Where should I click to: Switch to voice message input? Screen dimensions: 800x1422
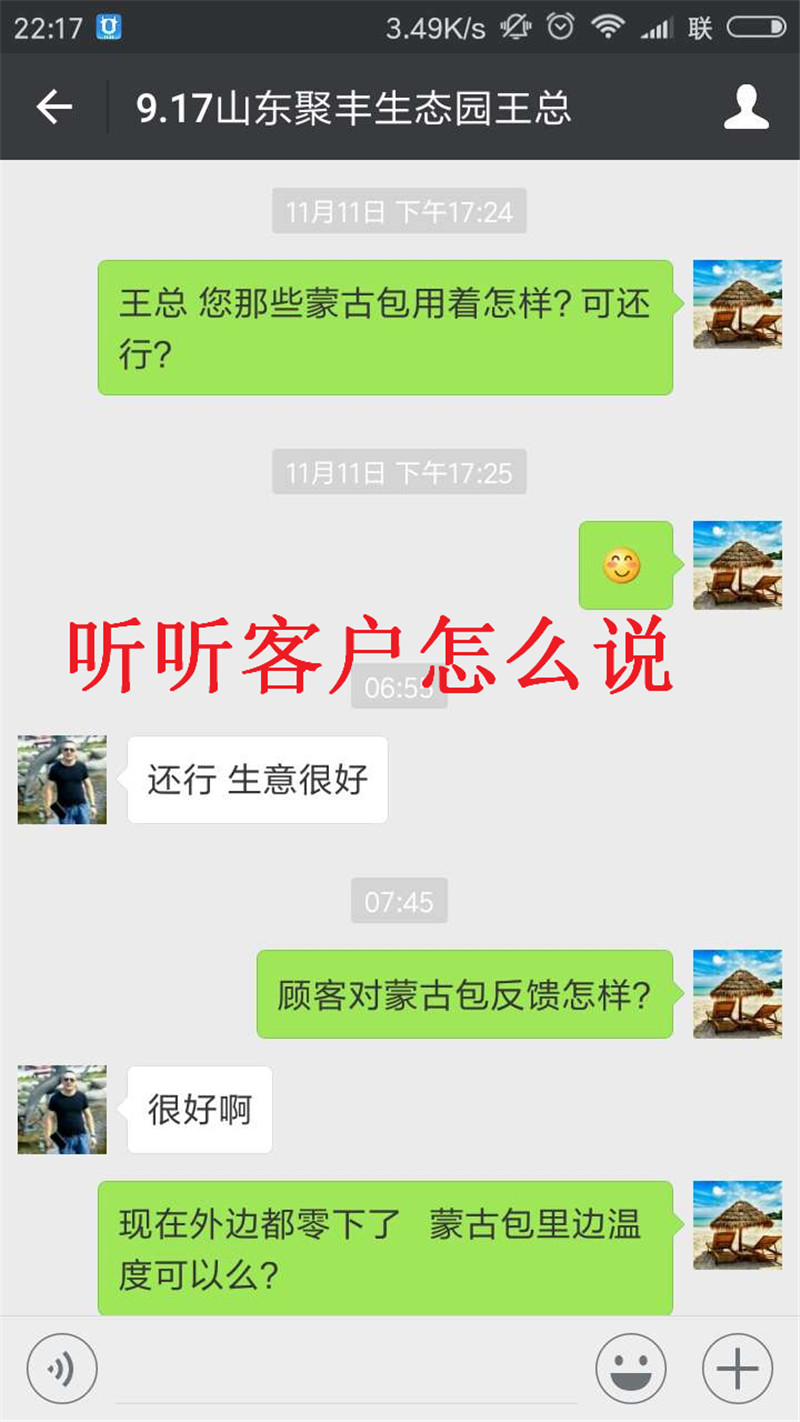tap(62, 1369)
